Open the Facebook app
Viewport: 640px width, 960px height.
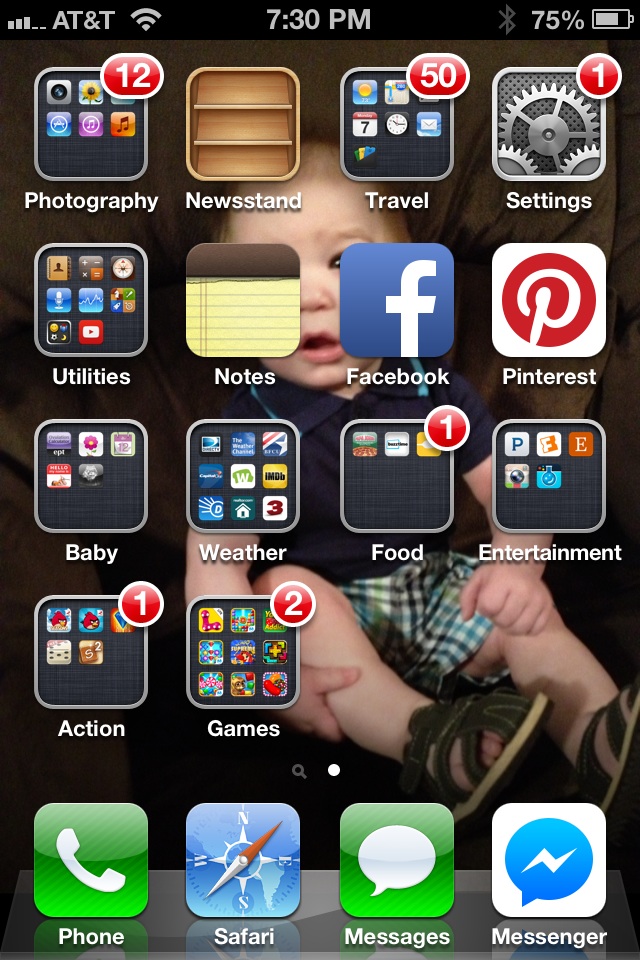point(397,300)
